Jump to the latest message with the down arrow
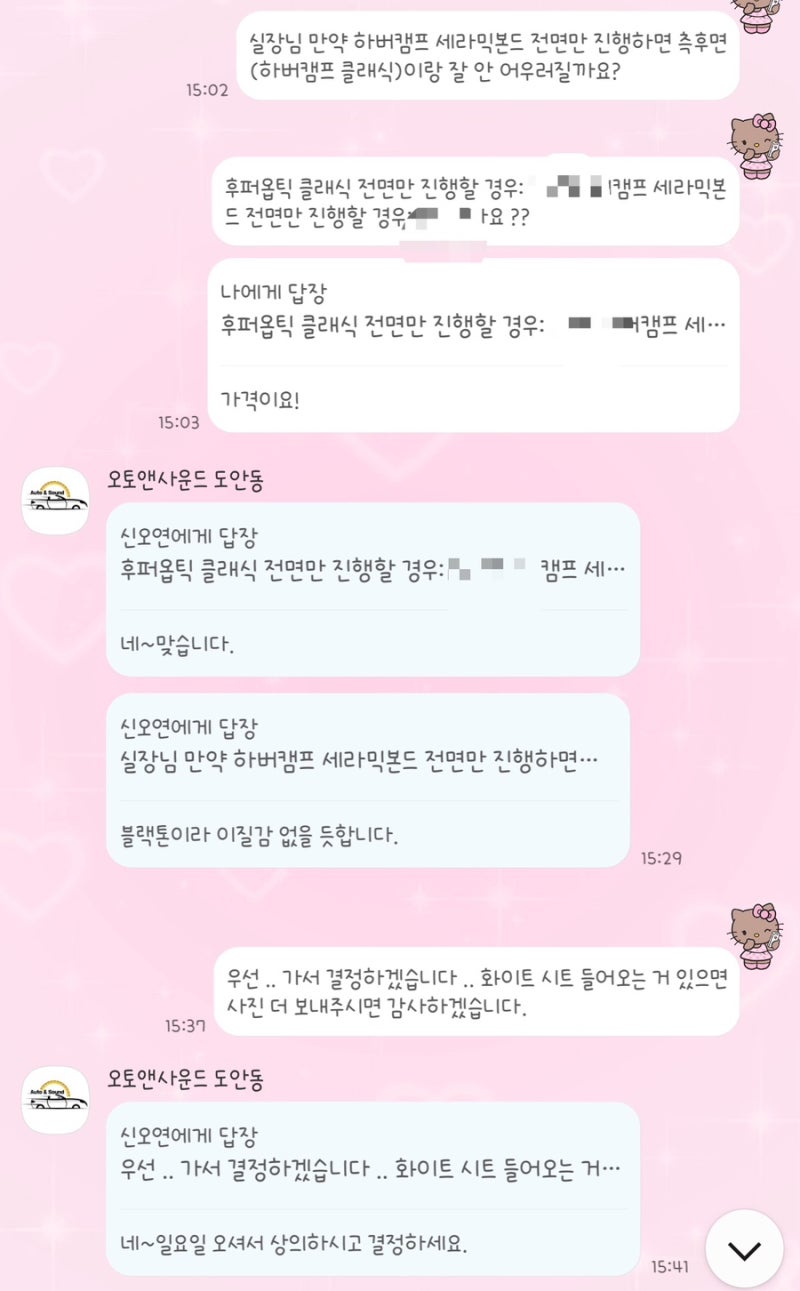Image resolution: width=800 pixels, height=1291 pixels. point(744,1249)
